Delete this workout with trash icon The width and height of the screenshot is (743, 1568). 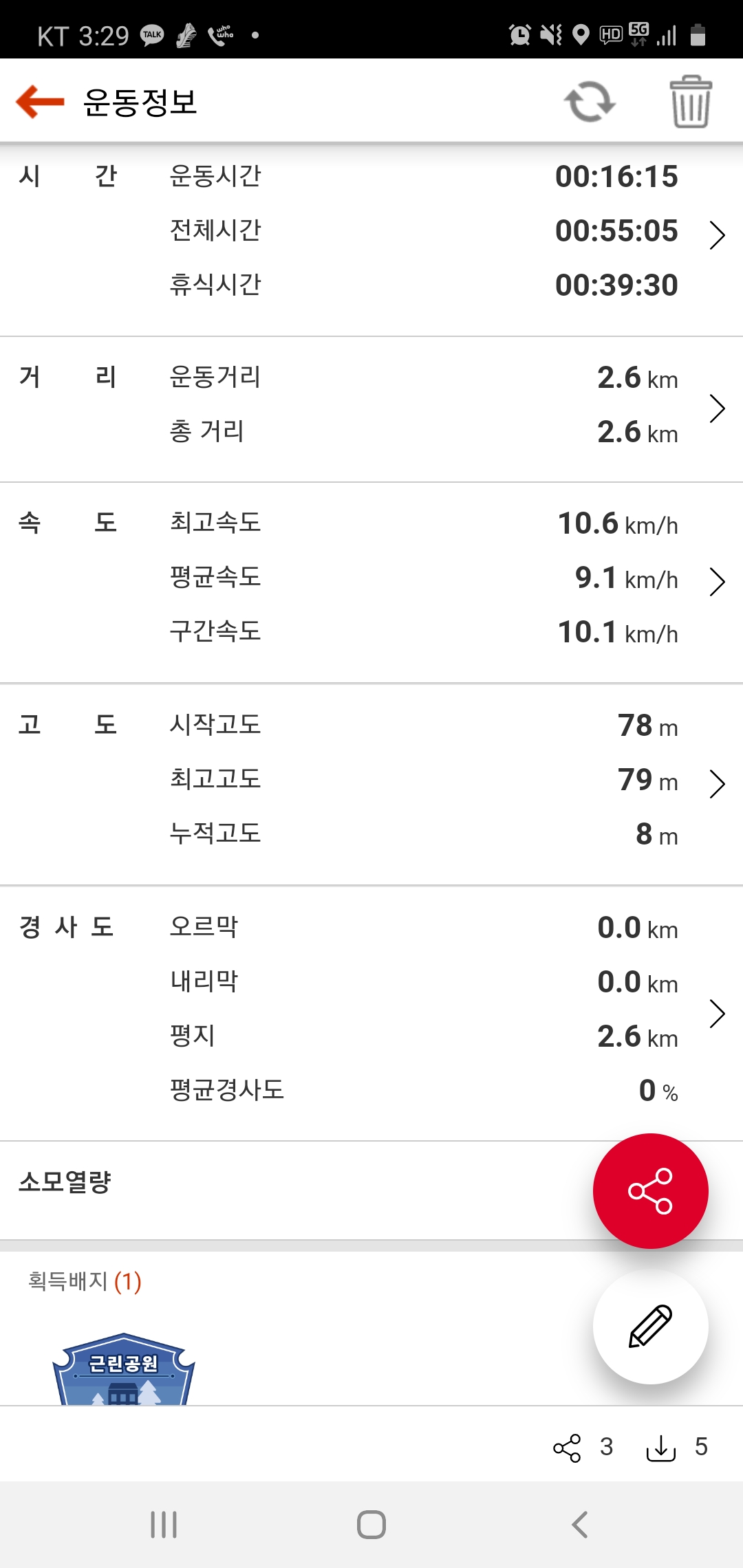pos(691,102)
